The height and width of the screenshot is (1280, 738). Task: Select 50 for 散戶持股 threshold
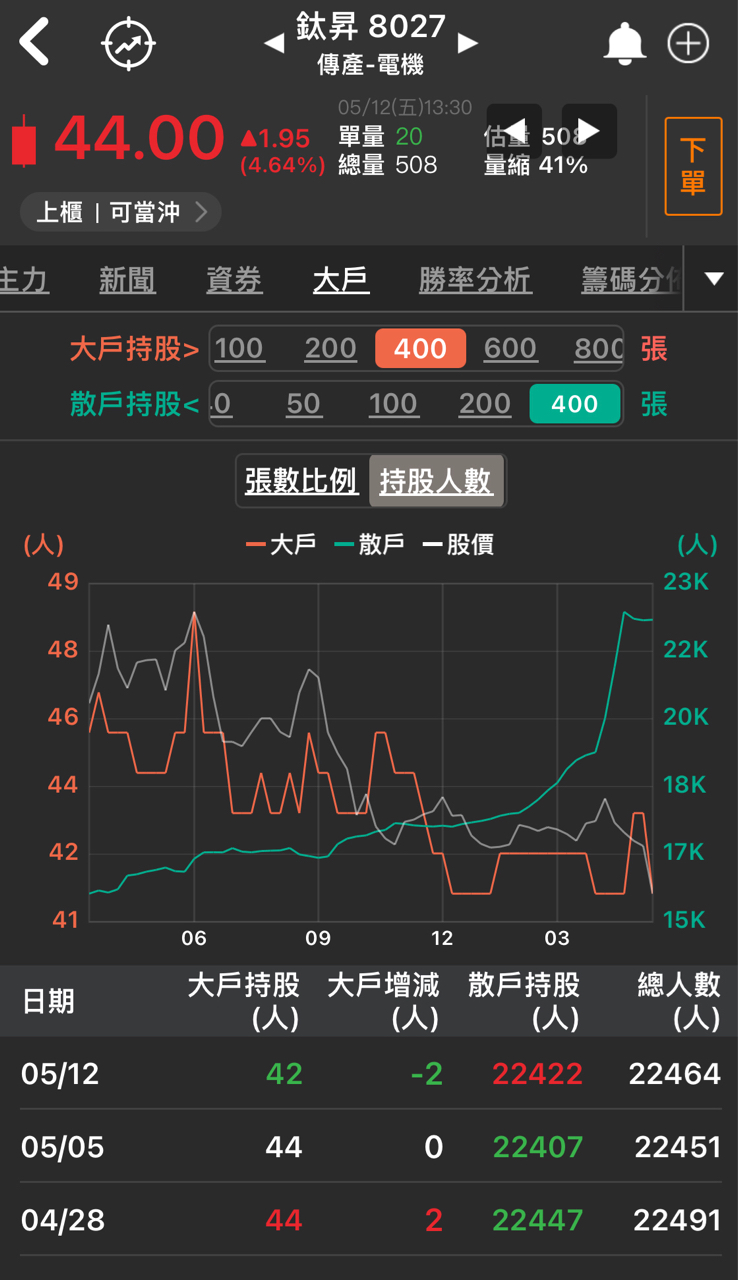(x=304, y=404)
